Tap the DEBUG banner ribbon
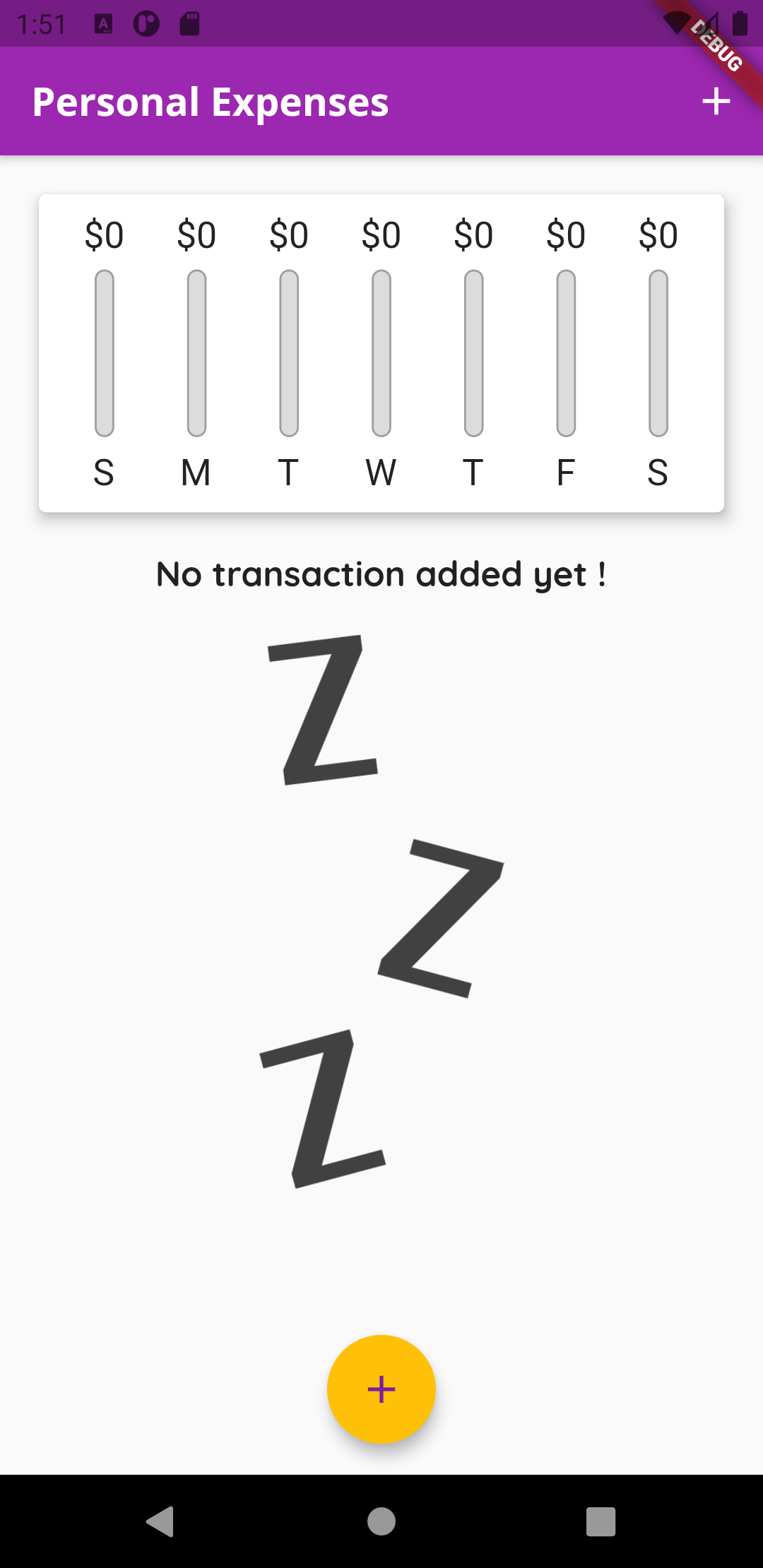Image resolution: width=763 pixels, height=1568 pixels. pos(716,46)
